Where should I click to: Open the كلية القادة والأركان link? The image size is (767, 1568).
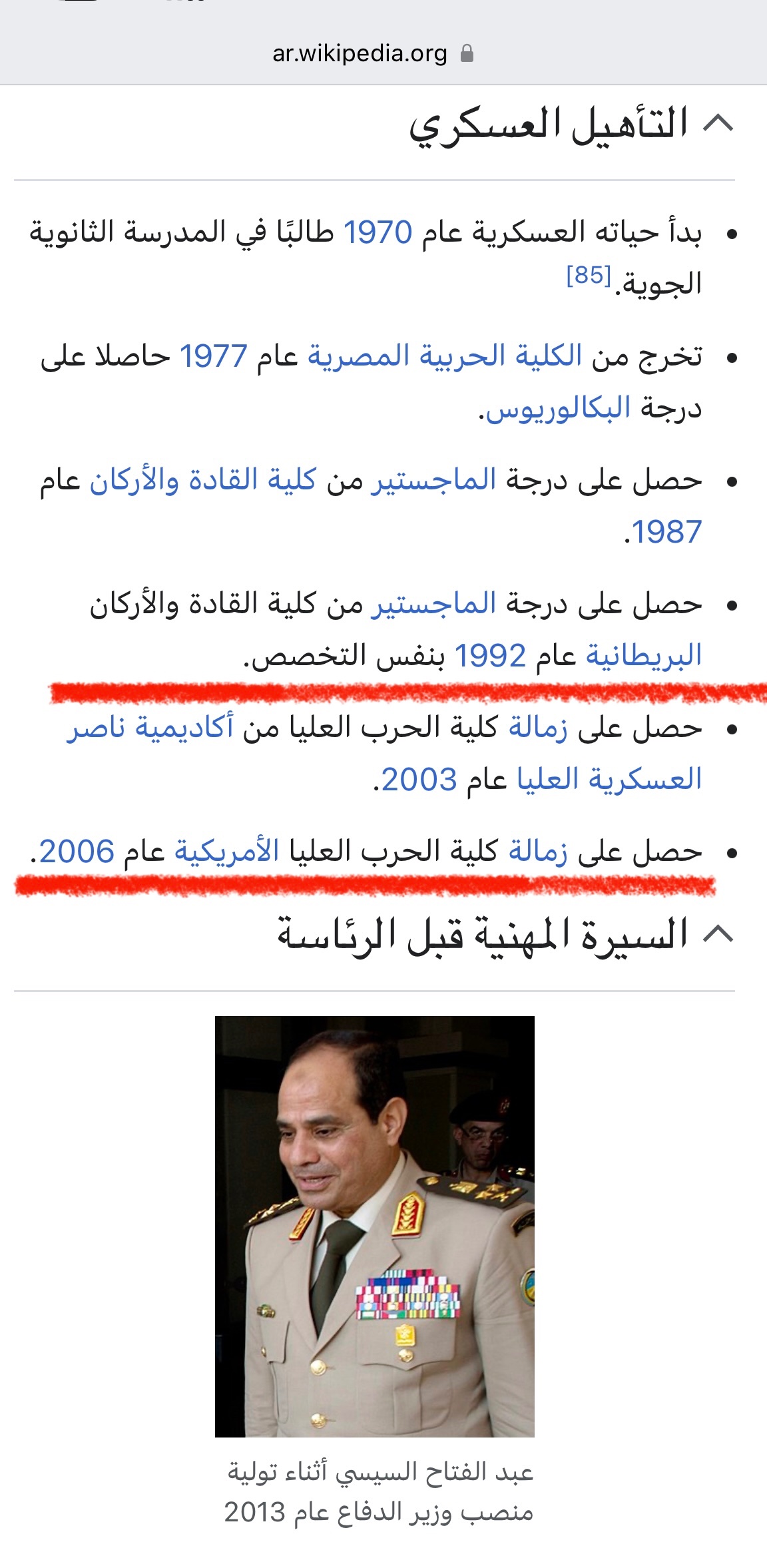[x=203, y=479]
